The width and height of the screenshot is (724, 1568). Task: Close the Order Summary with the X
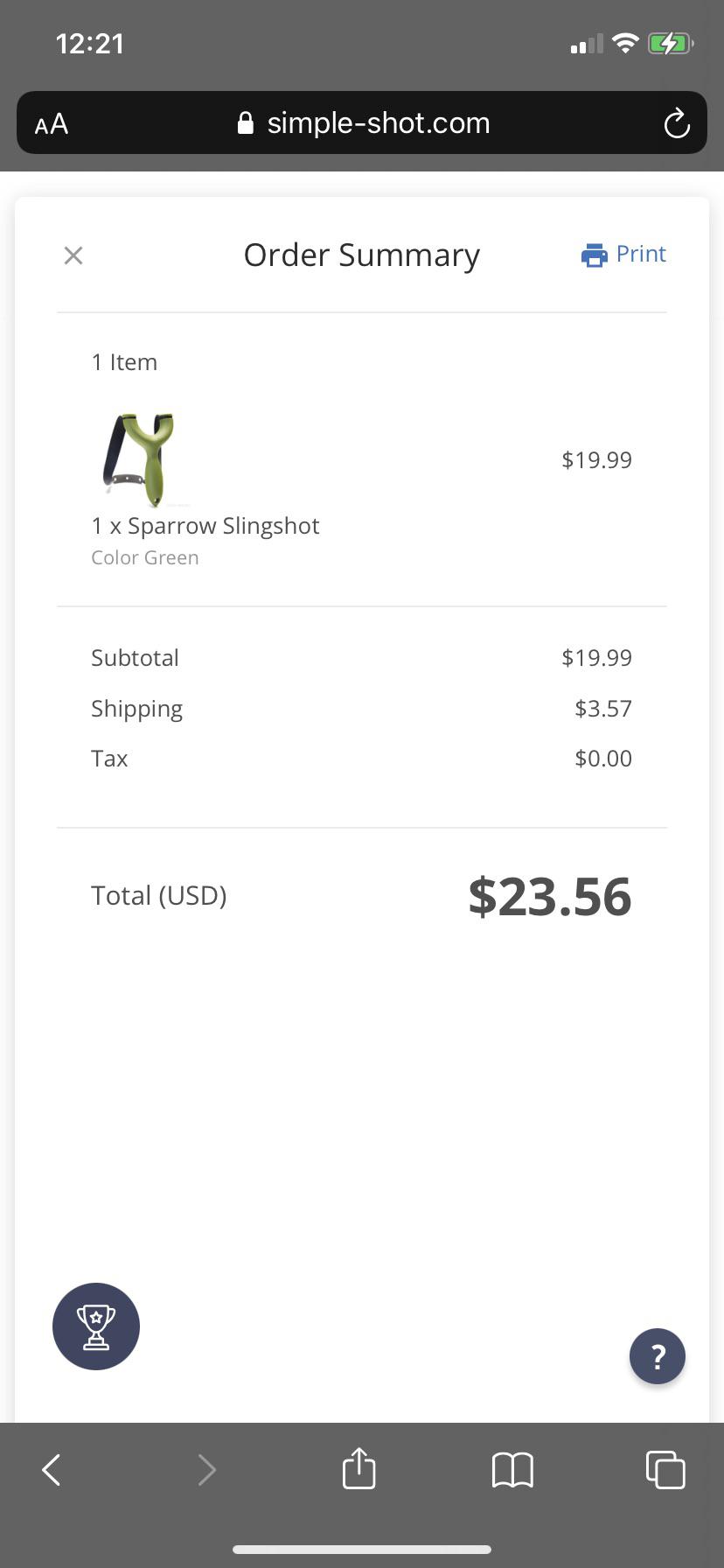pos(73,255)
